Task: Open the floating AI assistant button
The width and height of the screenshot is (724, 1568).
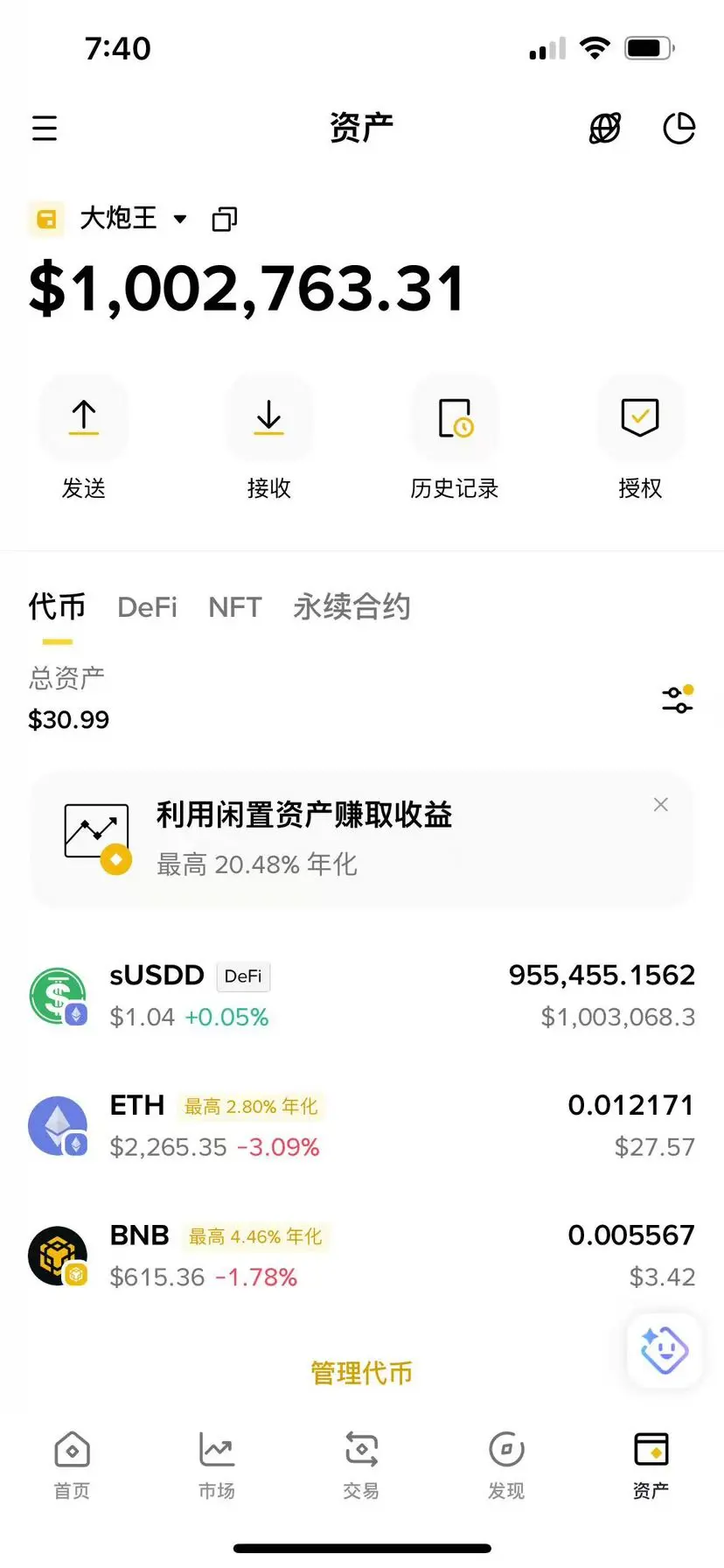Action: pyautogui.click(x=665, y=1350)
